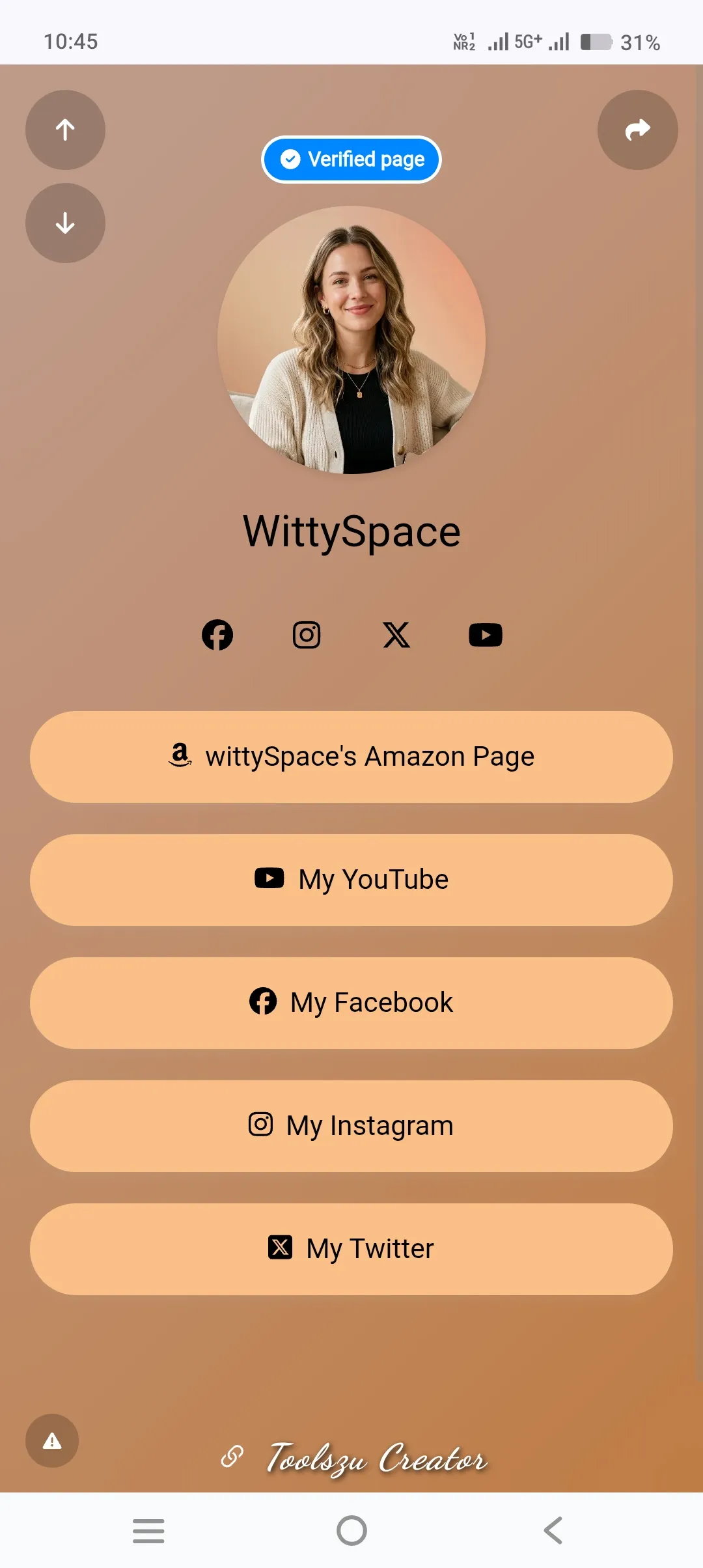
Task: Tap the down arrow button
Action: click(x=65, y=223)
